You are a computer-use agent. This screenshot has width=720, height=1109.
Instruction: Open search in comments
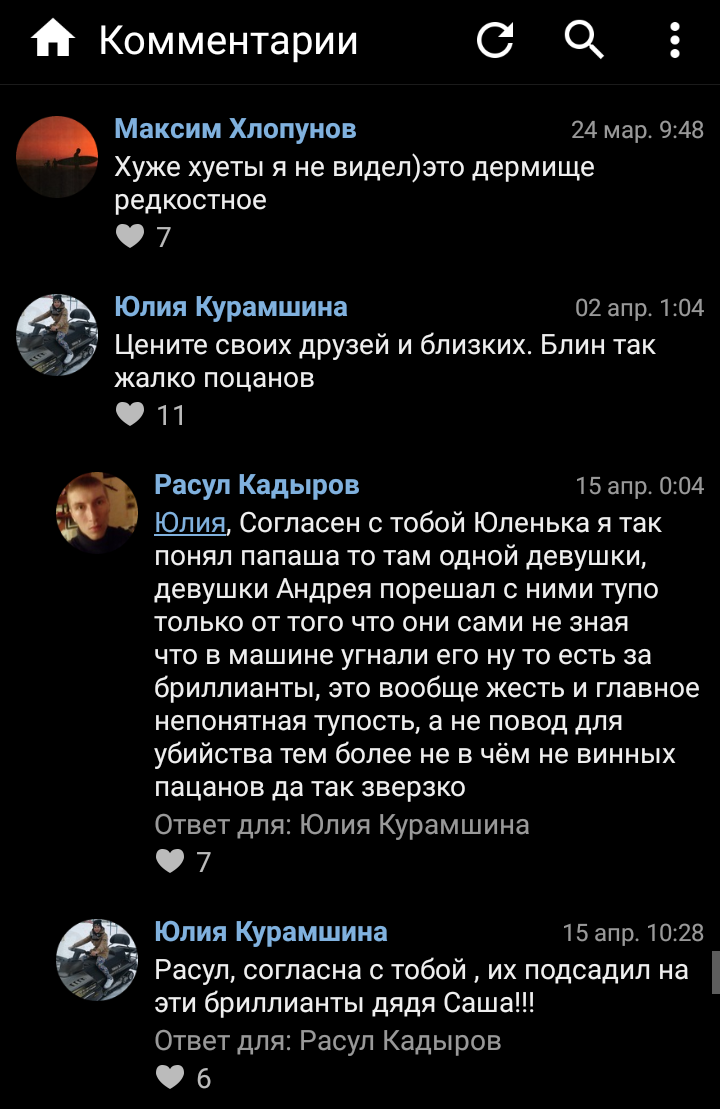coord(584,41)
